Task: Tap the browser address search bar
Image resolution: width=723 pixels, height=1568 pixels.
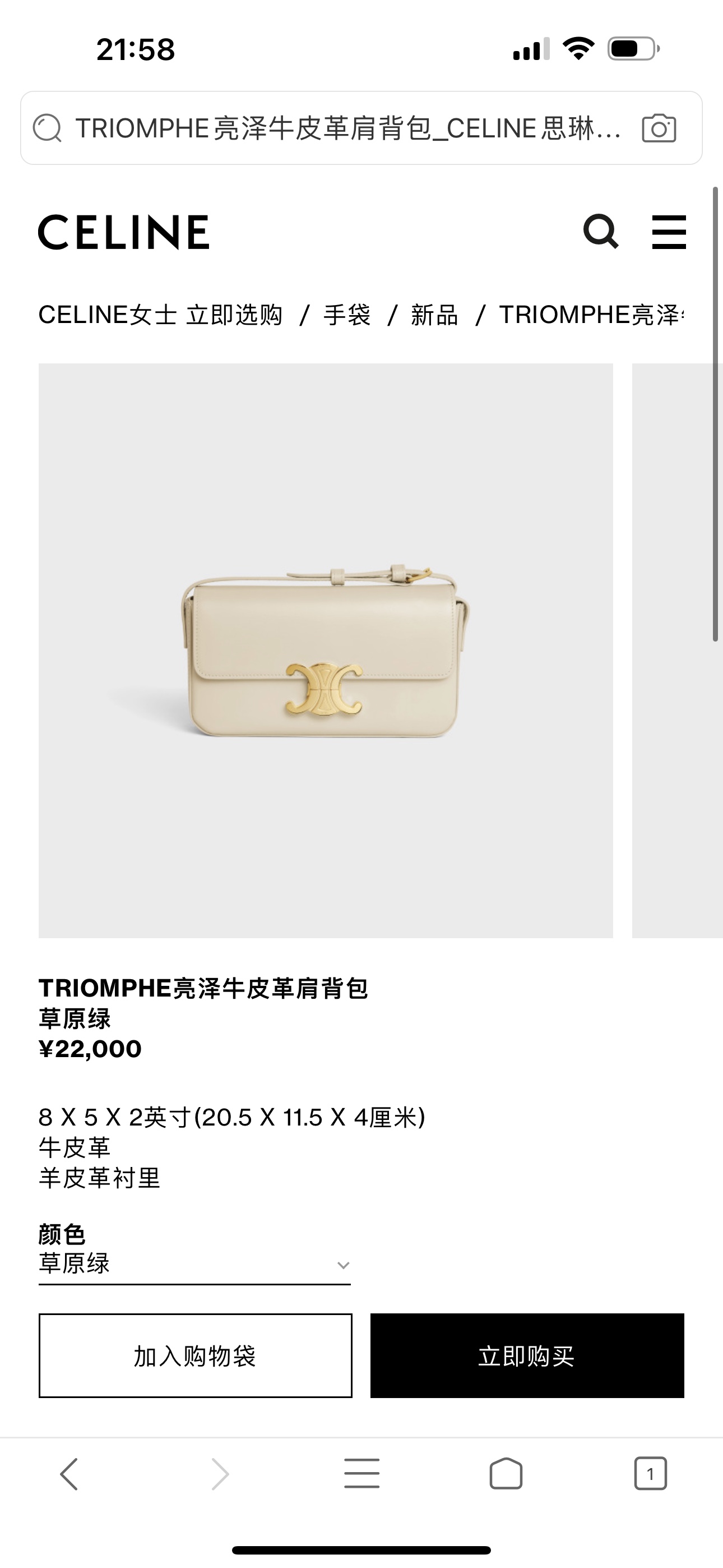Action: pos(347,128)
